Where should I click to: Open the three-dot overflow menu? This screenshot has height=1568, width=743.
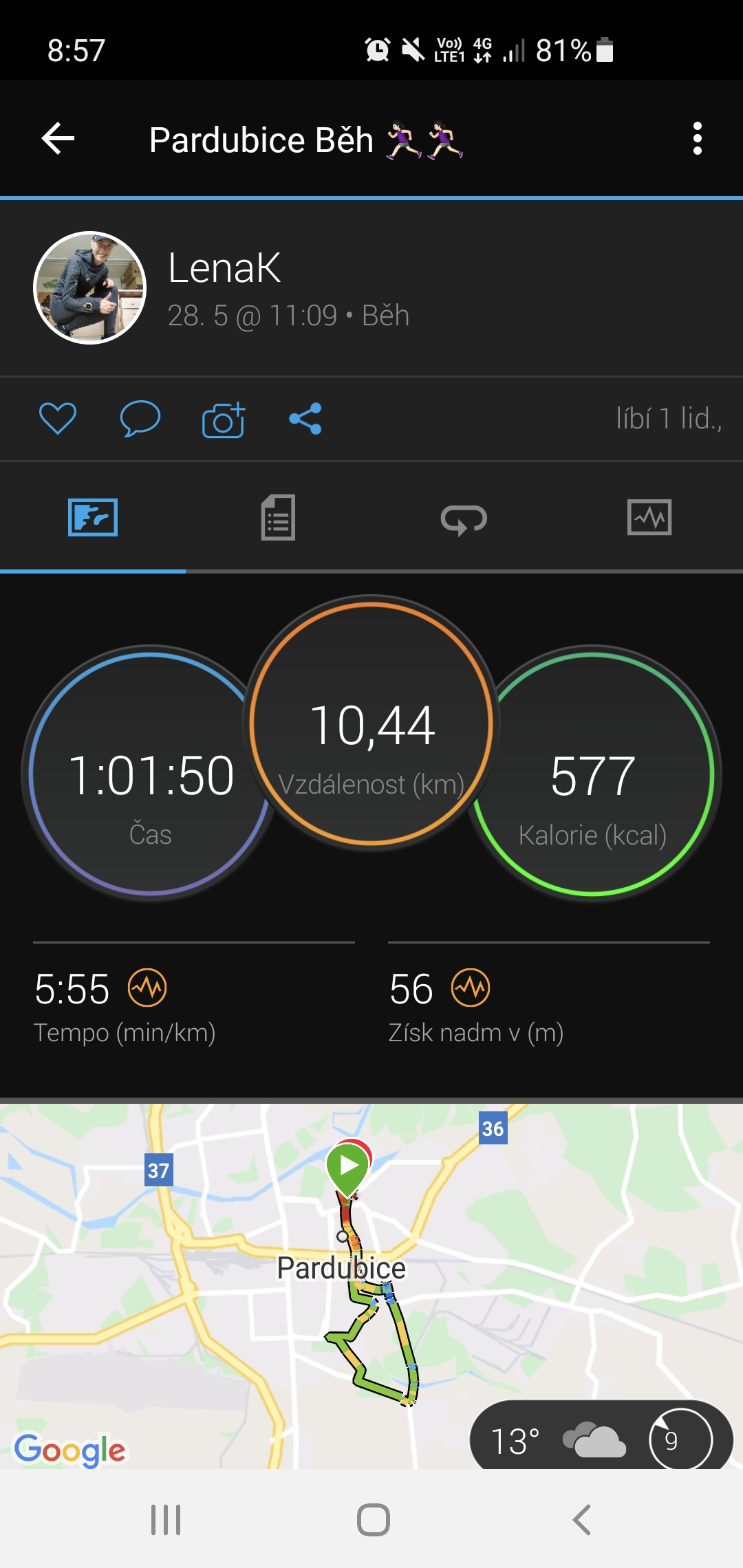(697, 139)
